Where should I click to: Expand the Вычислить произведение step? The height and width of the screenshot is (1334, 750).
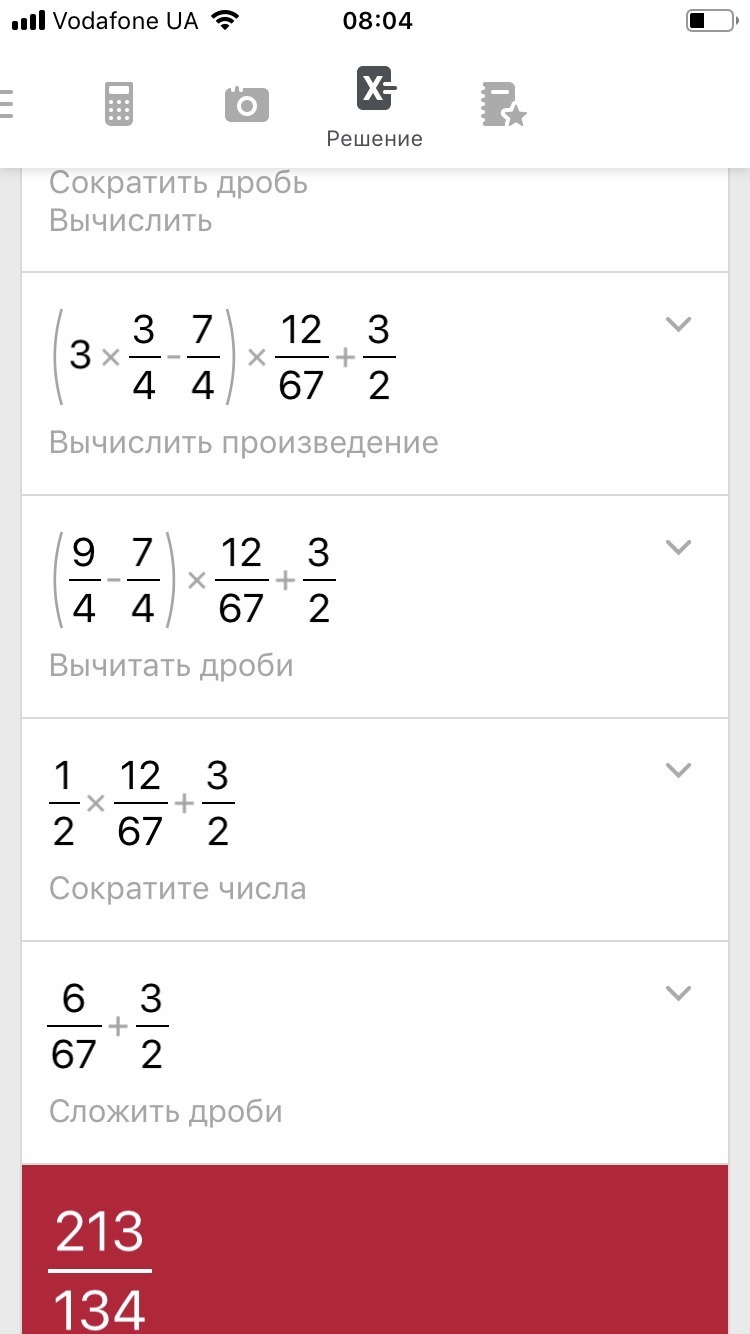679,324
